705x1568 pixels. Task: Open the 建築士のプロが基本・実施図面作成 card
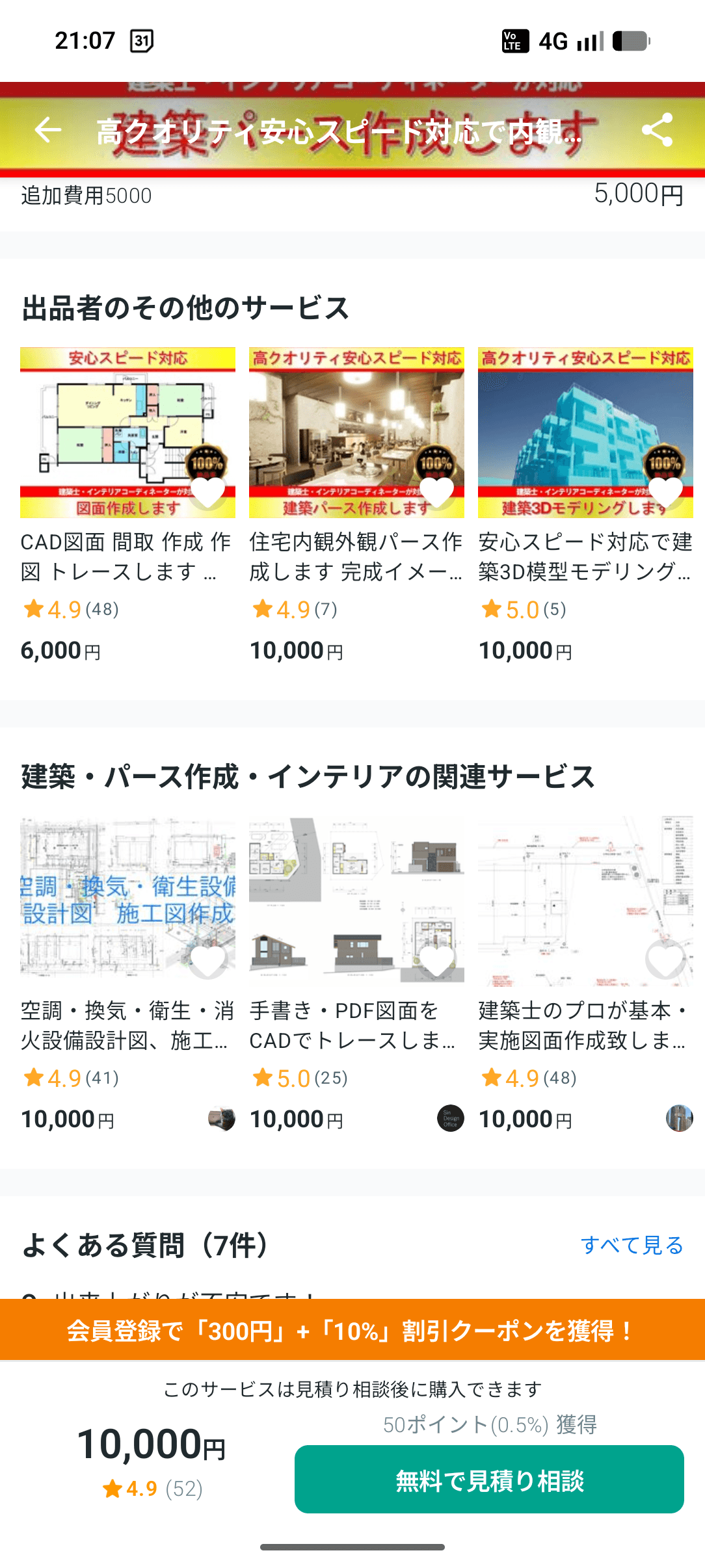coord(585,1025)
